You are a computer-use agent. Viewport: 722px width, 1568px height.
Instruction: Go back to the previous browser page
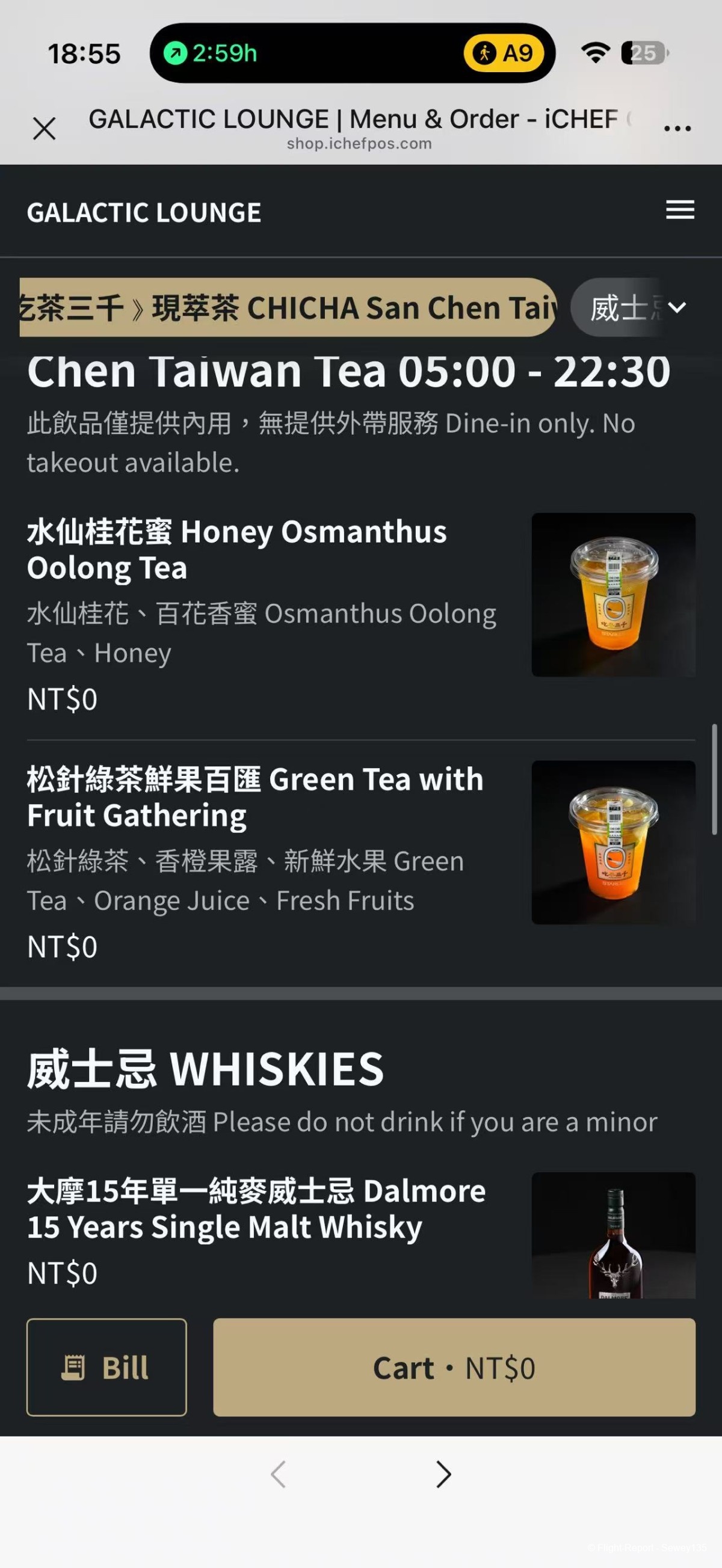pos(278,1475)
